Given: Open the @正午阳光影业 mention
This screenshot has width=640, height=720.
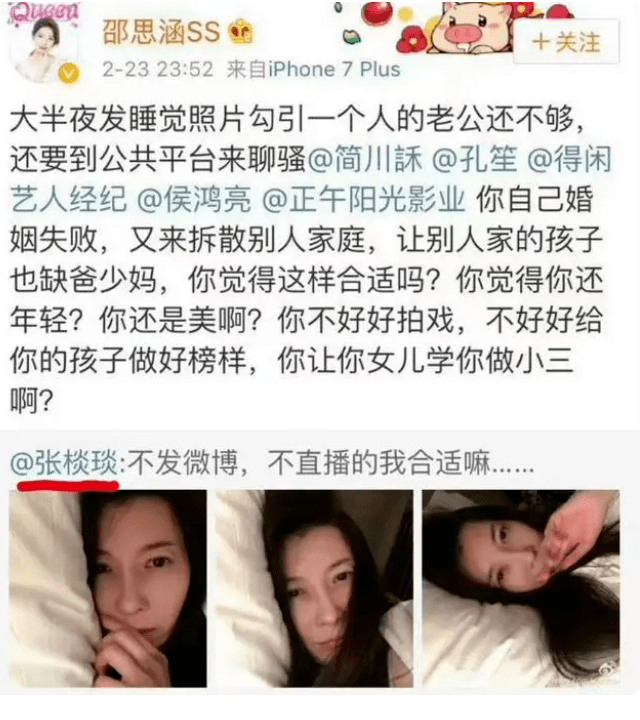Looking at the screenshot, I should click(364, 199).
